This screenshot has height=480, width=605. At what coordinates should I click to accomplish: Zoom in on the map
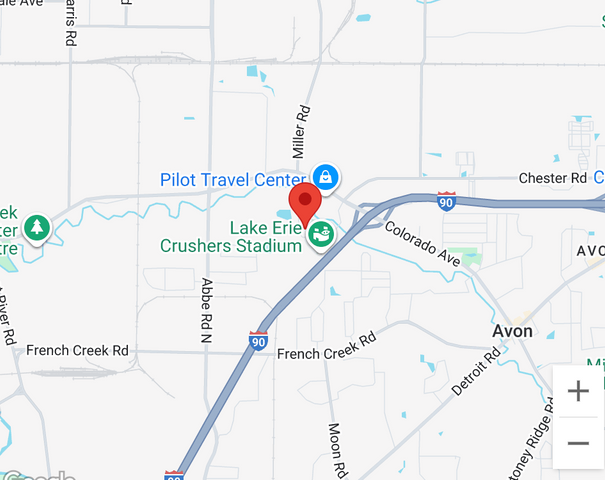(x=578, y=391)
